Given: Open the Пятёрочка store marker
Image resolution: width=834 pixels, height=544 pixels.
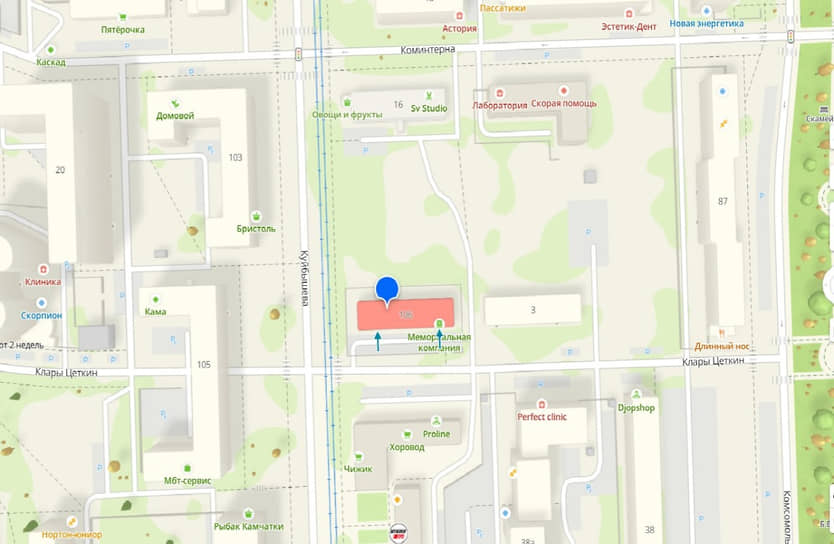Looking at the screenshot, I should point(123,17).
